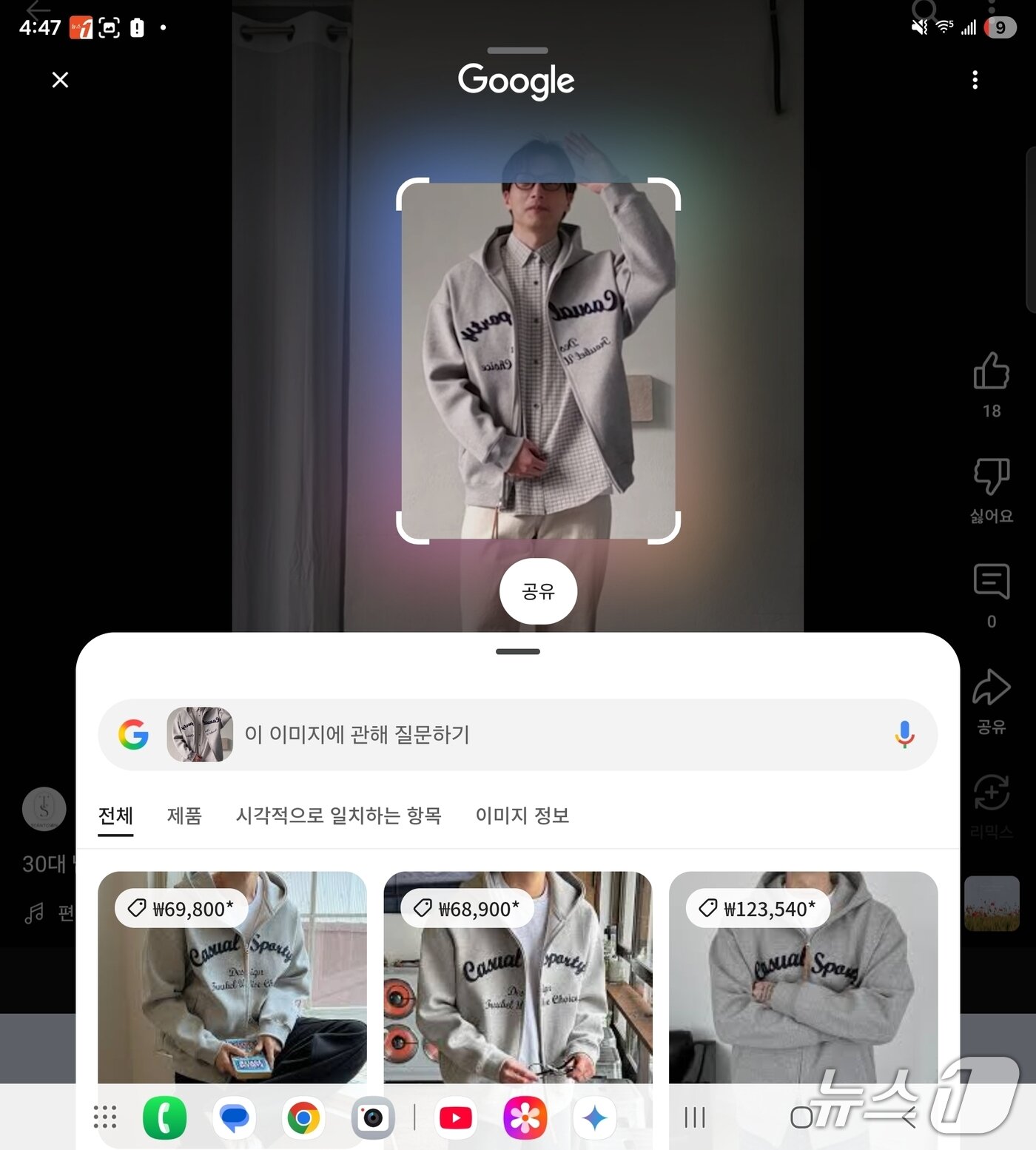The image size is (1036, 1150).
Task: Open the ₩68,900 hoodie result
Action: (x=518, y=984)
